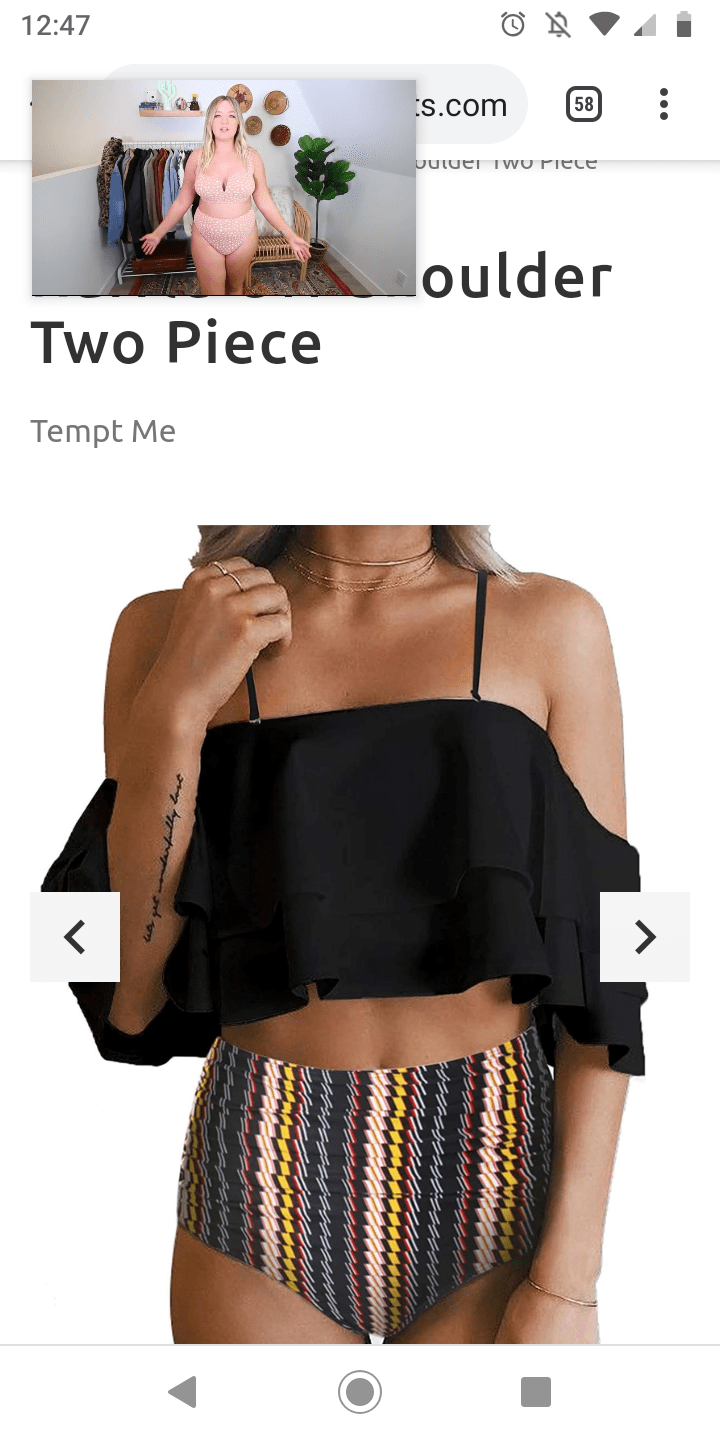The height and width of the screenshot is (1440, 720).
Task: Go back with the system back button
Action: point(182,1392)
